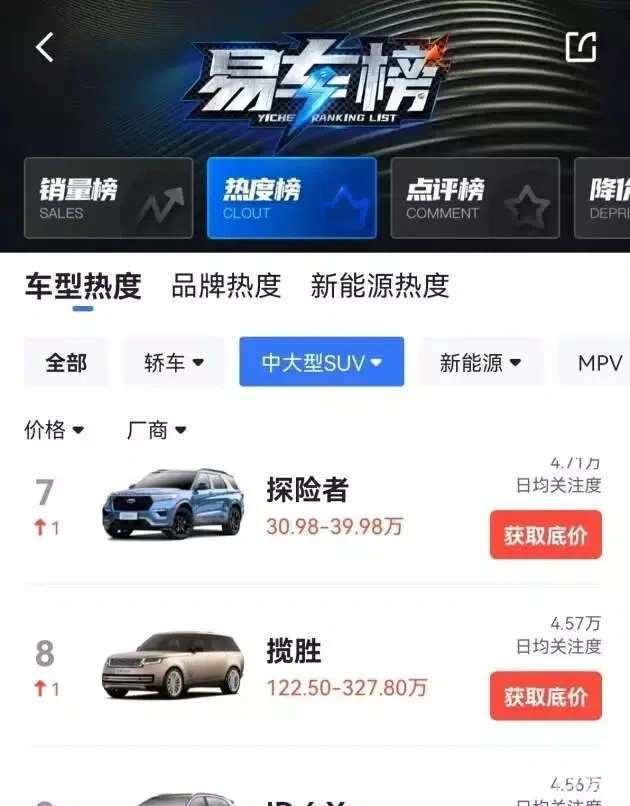Screen dimensions: 630x806
Task: Tap 获取底价 for 揽胜
Action: click(x=545, y=696)
